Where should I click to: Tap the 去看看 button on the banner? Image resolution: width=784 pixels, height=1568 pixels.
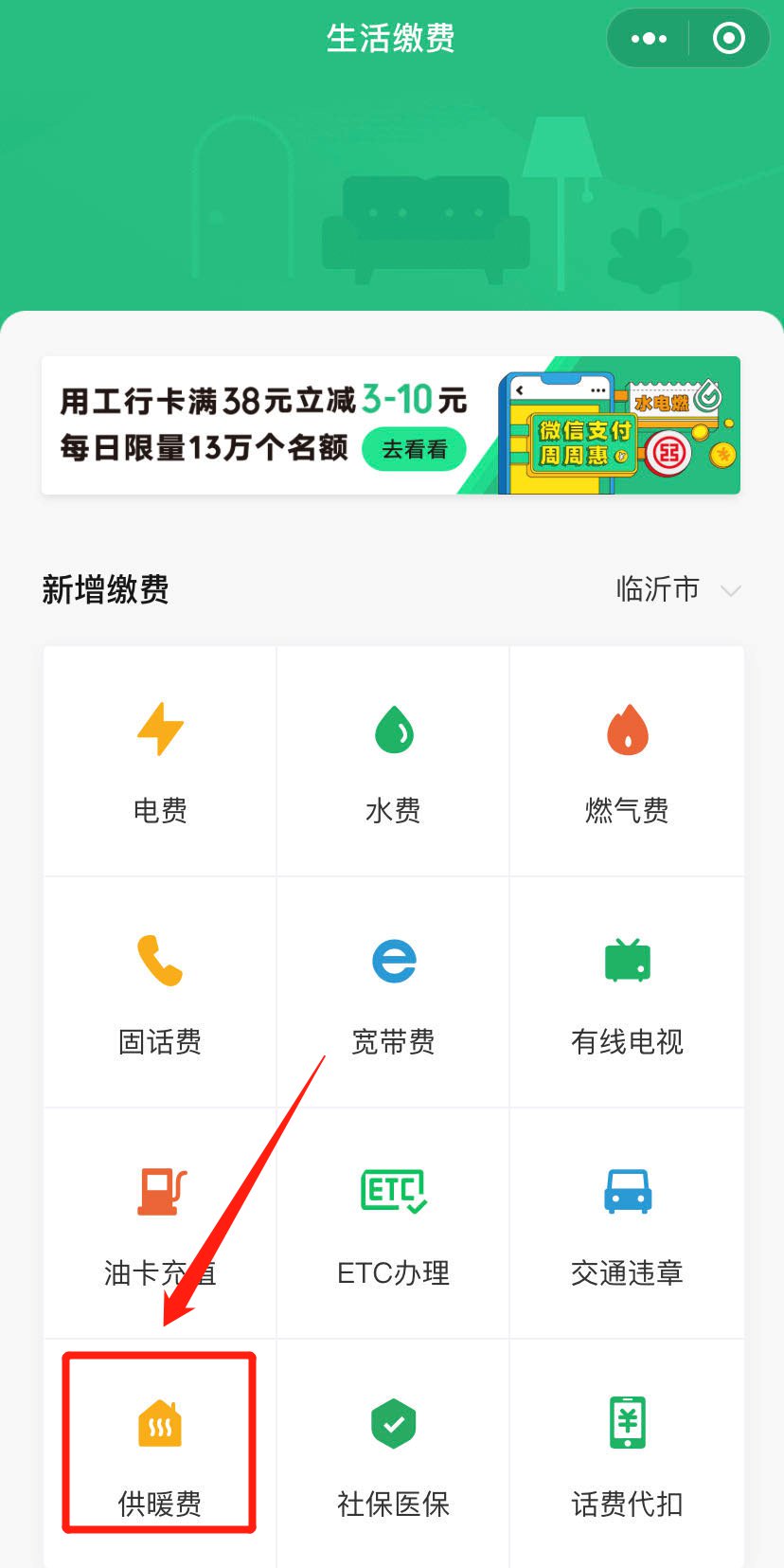(414, 449)
